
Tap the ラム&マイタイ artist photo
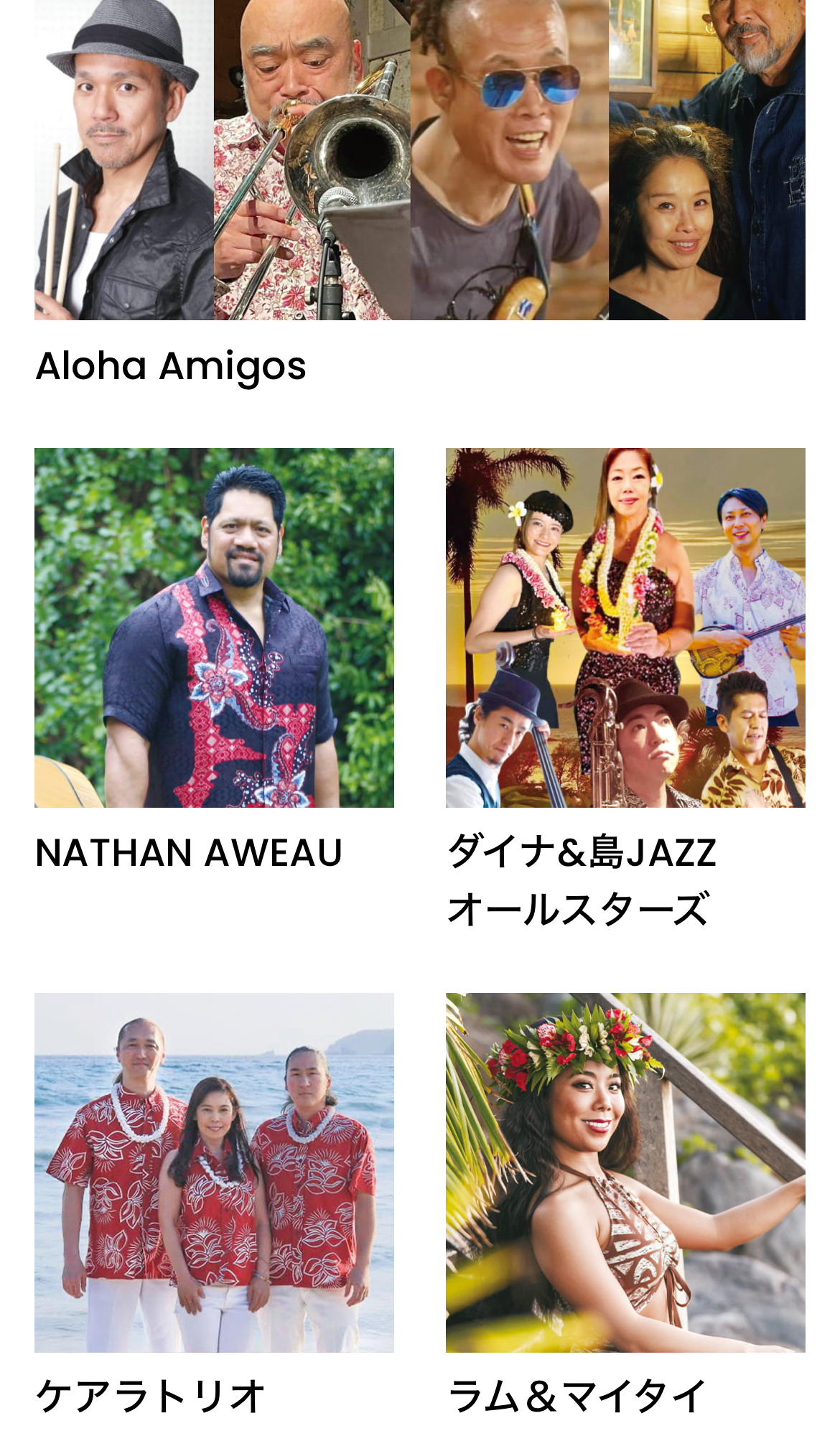(625, 1172)
